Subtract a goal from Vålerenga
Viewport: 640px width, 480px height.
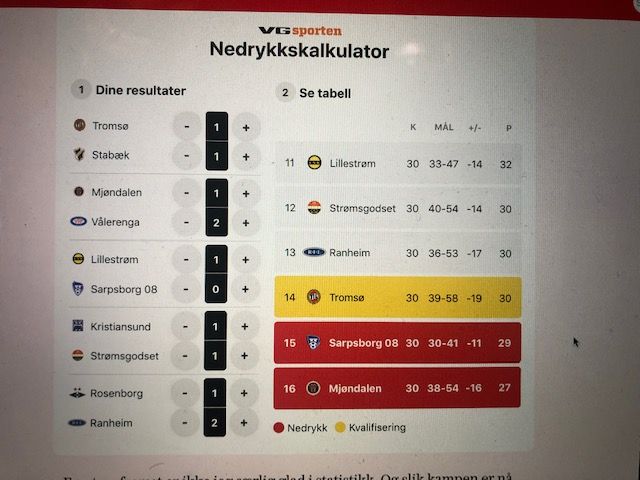pyautogui.click(x=187, y=222)
